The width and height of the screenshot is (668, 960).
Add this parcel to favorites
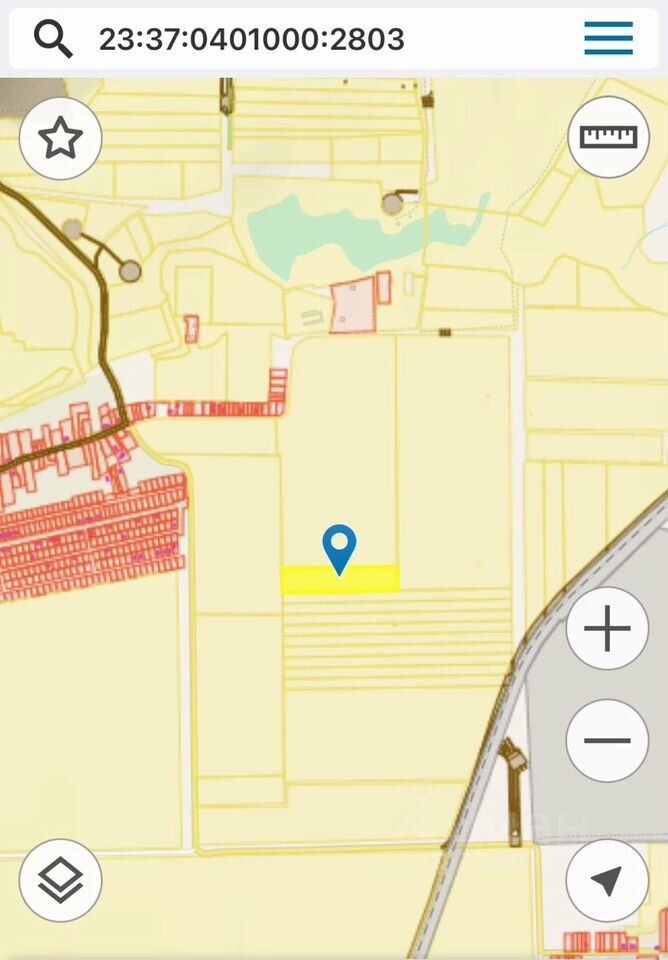pyautogui.click(x=61, y=138)
